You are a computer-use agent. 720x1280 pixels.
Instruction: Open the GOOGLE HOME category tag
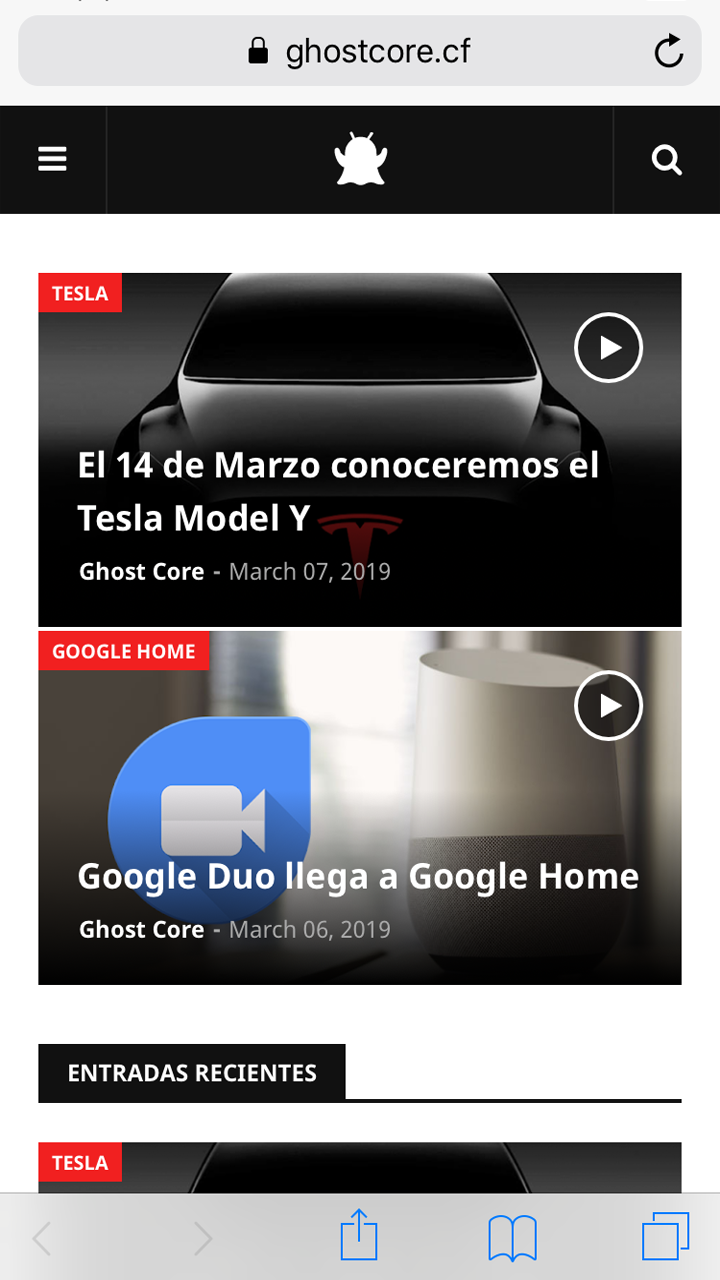point(124,652)
